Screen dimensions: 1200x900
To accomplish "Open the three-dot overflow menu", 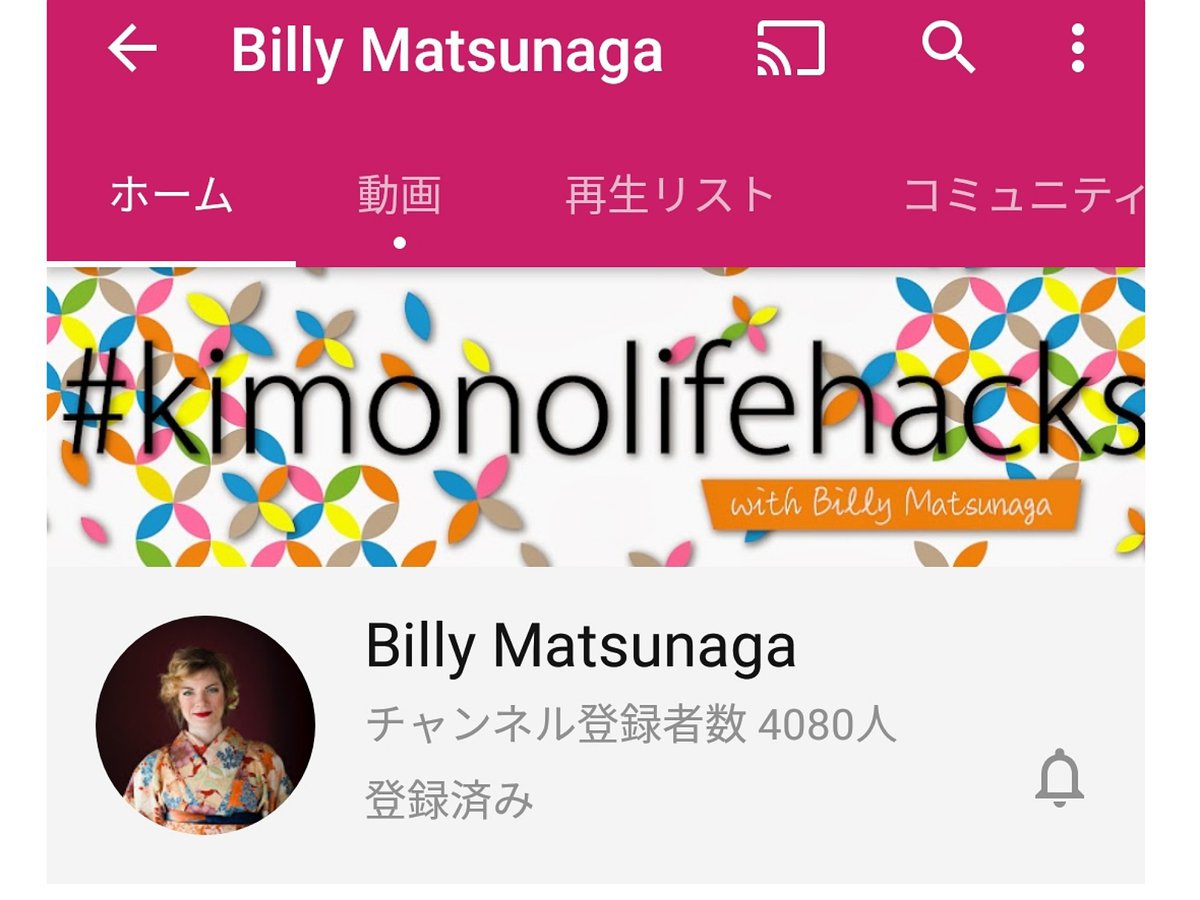I will (1077, 48).
